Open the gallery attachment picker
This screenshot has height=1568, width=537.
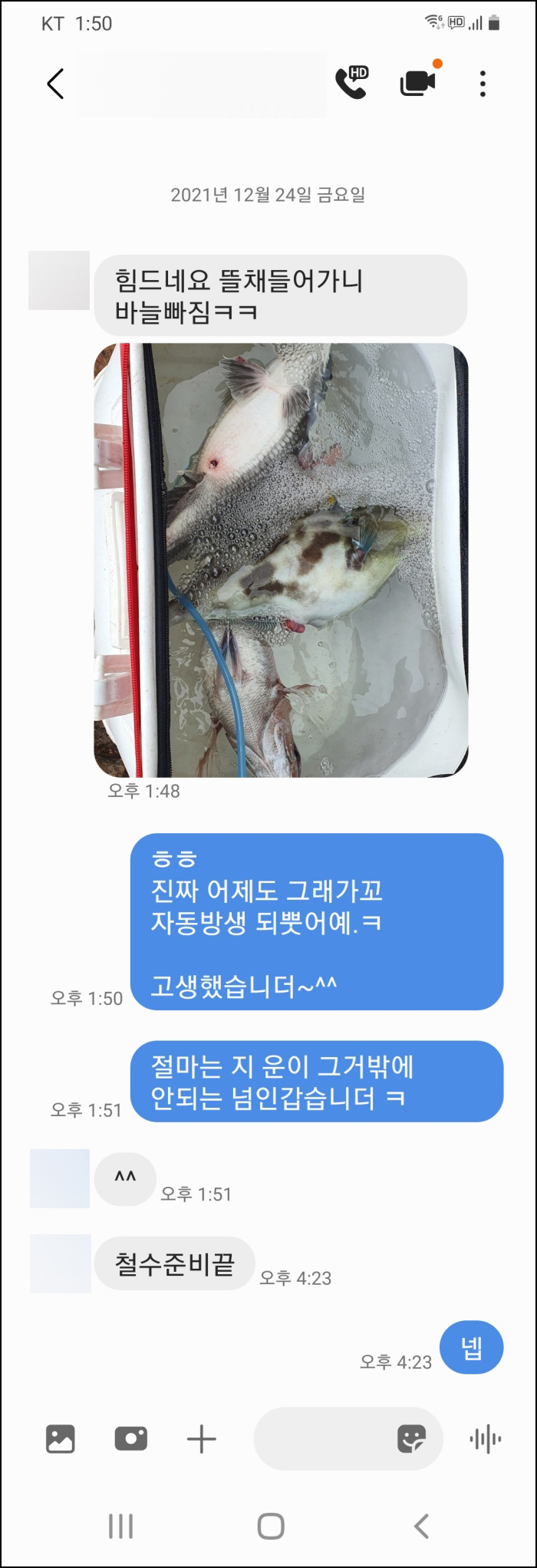point(60,1438)
